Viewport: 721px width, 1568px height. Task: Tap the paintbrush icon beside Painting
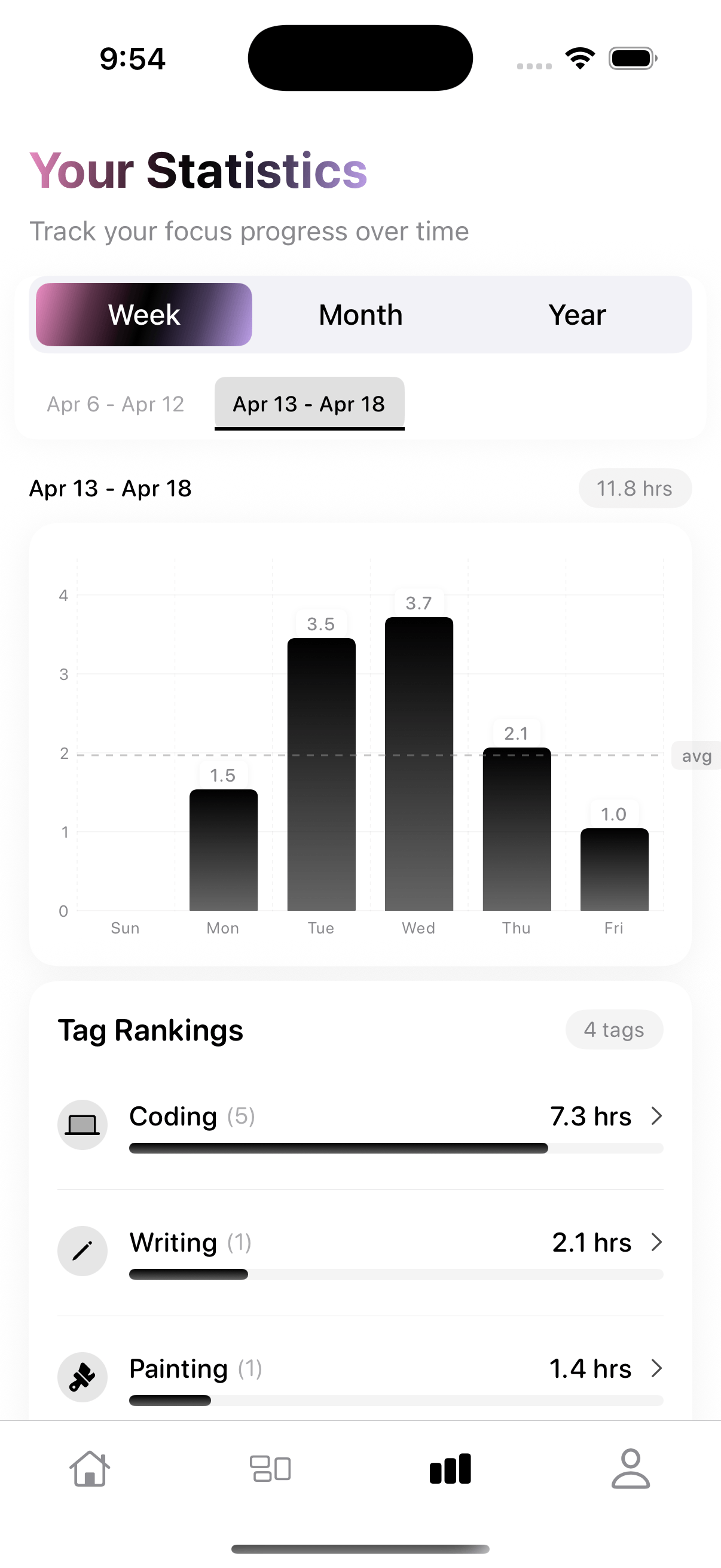point(83,1376)
